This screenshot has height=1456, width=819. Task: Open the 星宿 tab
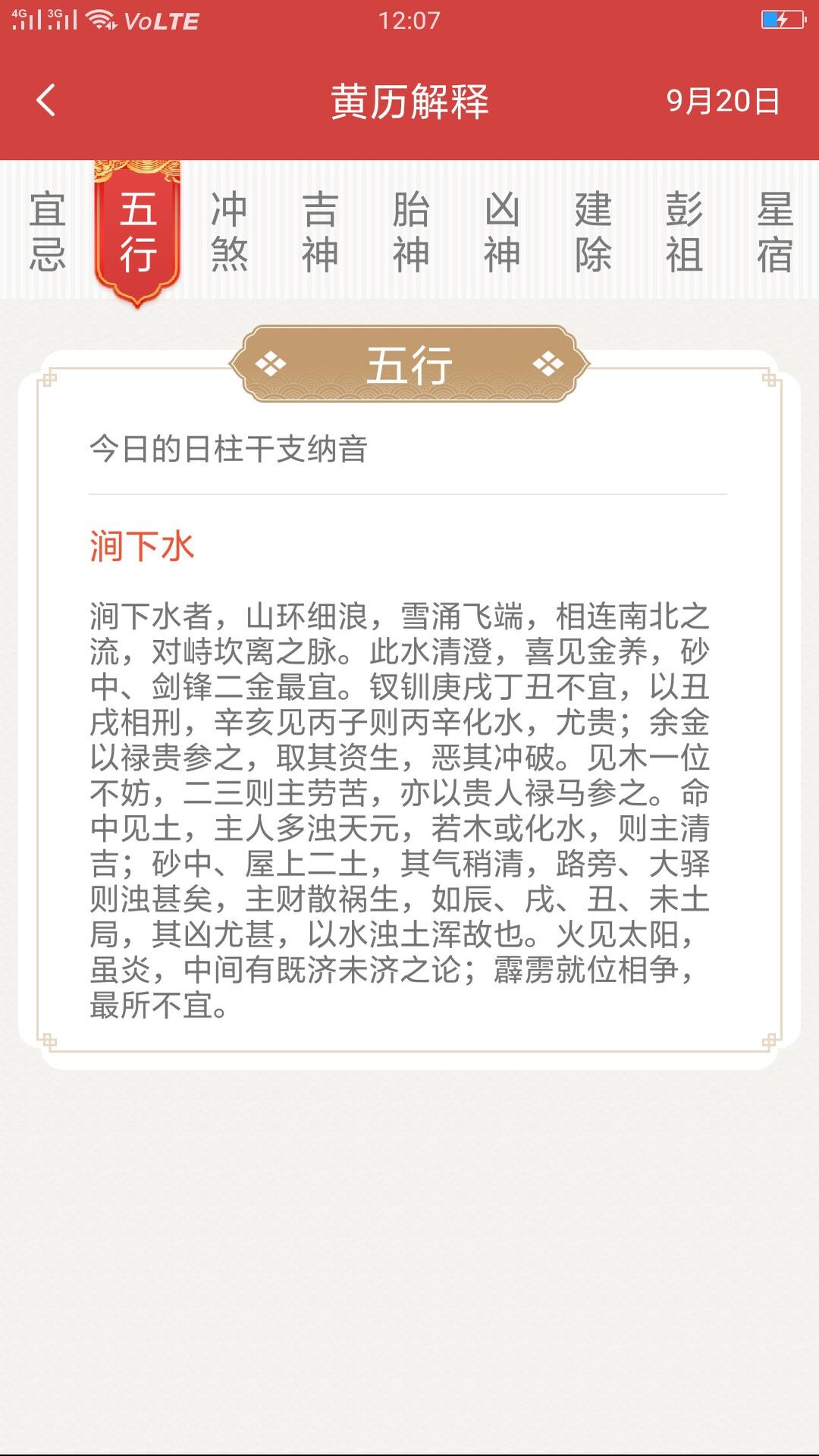(775, 231)
